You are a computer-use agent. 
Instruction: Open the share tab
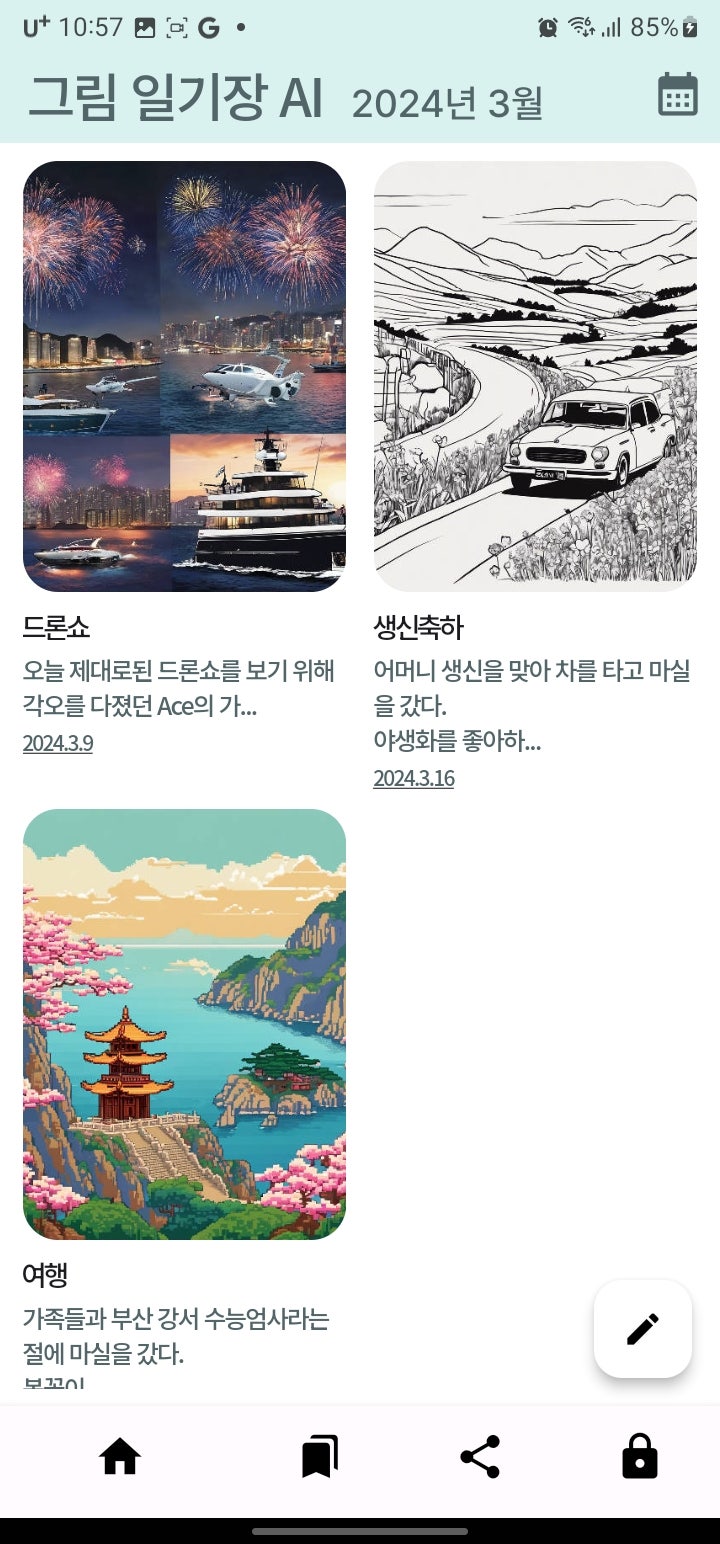tap(480, 1457)
